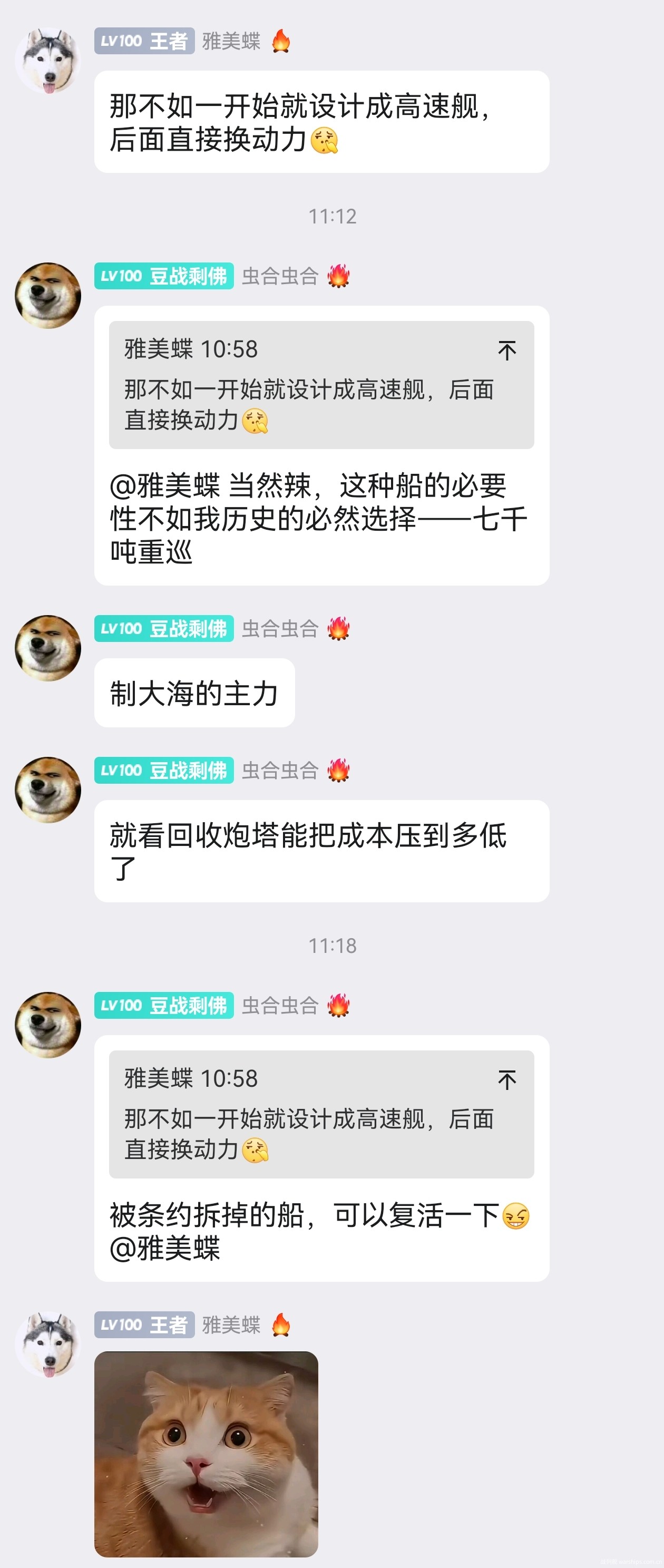Screen dimensions: 664x1568
Task: Open 虫合虫合's avatar beside 制大海的主力
Action: (47, 648)
